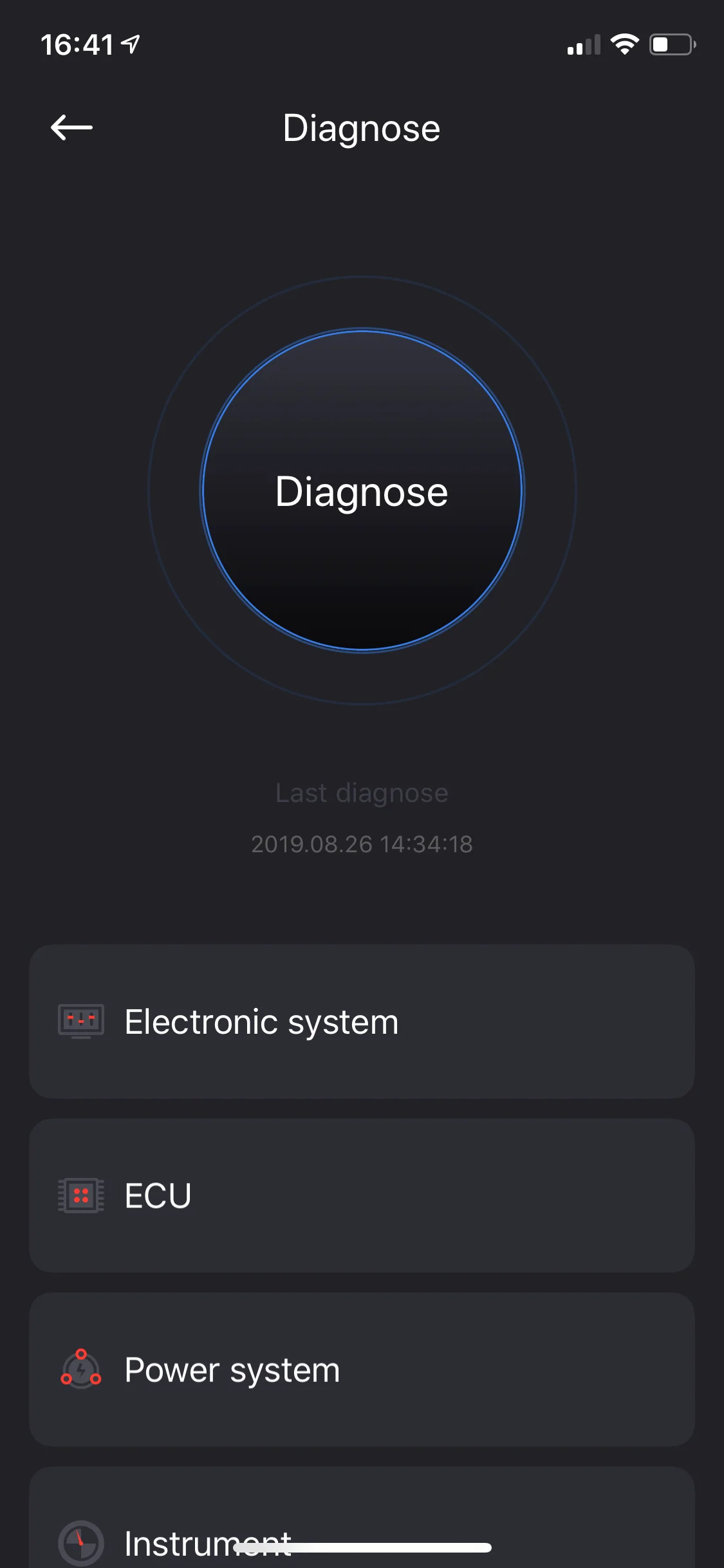The height and width of the screenshot is (1568, 724).
Task: Tap the Last diagnose timestamp
Action: [x=362, y=845]
